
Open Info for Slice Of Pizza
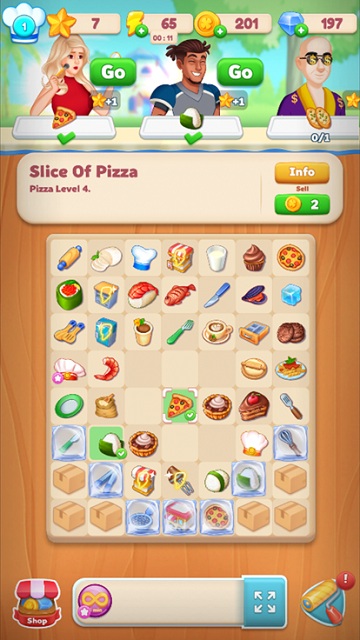pyautogui.click(x=302, y=173)
